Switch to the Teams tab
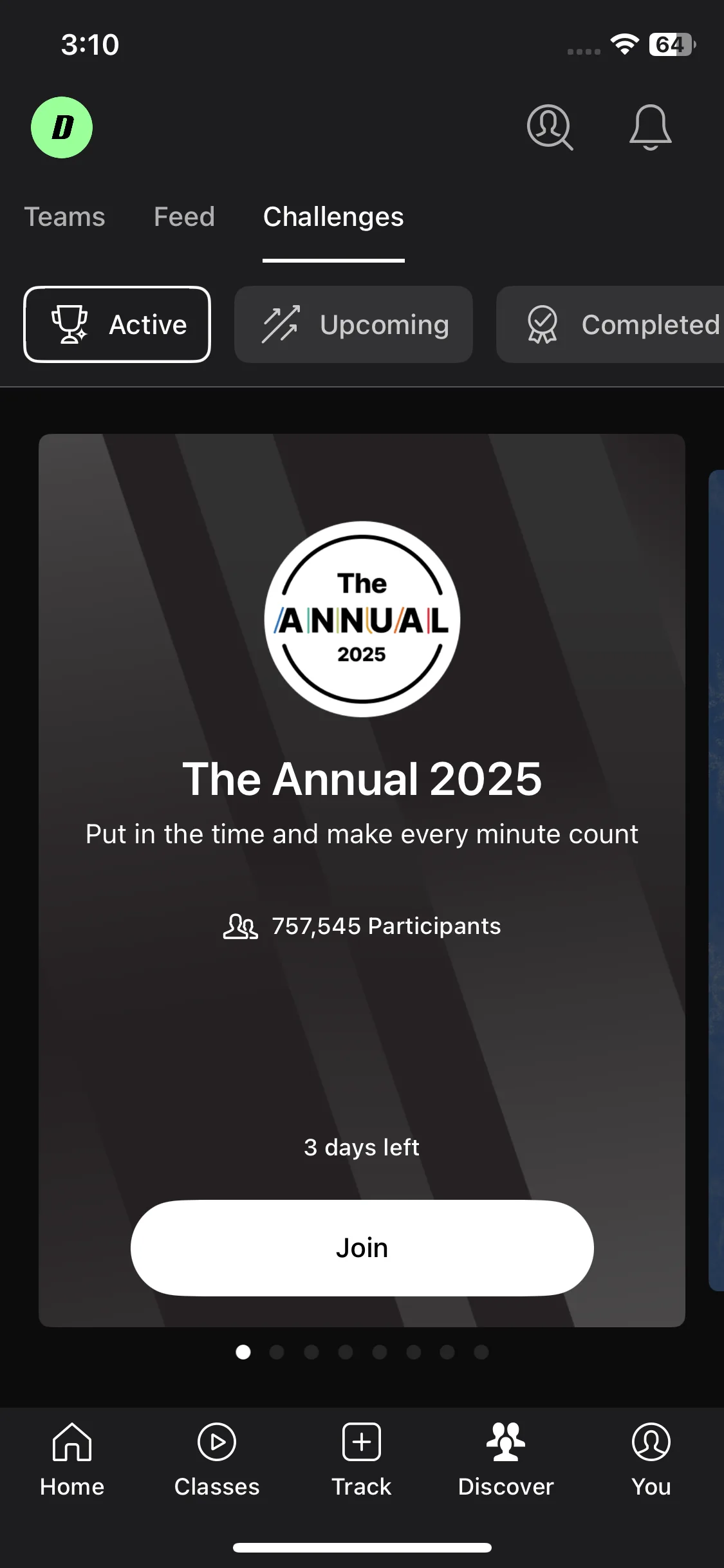724x1568 pixels. pyautogui.click(x=64, y=217)
